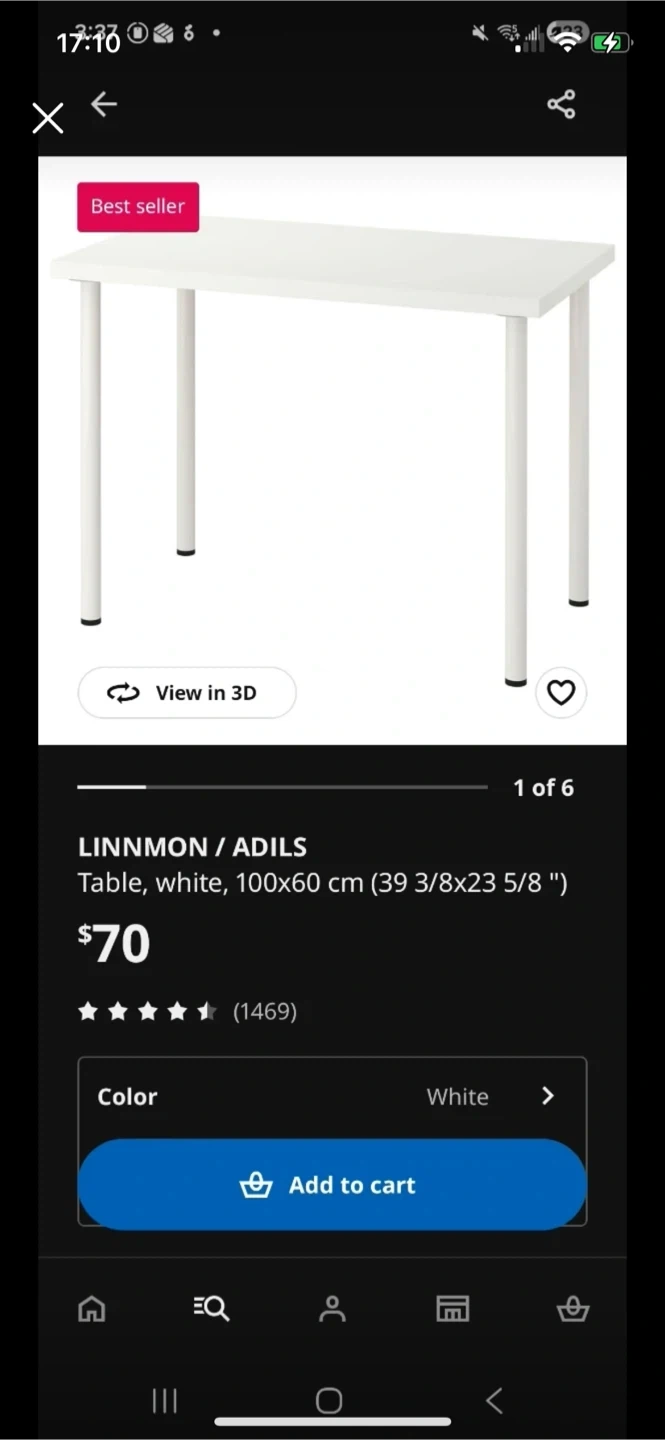Share this LINNMON / ADILS table

[x=561, y=104]
